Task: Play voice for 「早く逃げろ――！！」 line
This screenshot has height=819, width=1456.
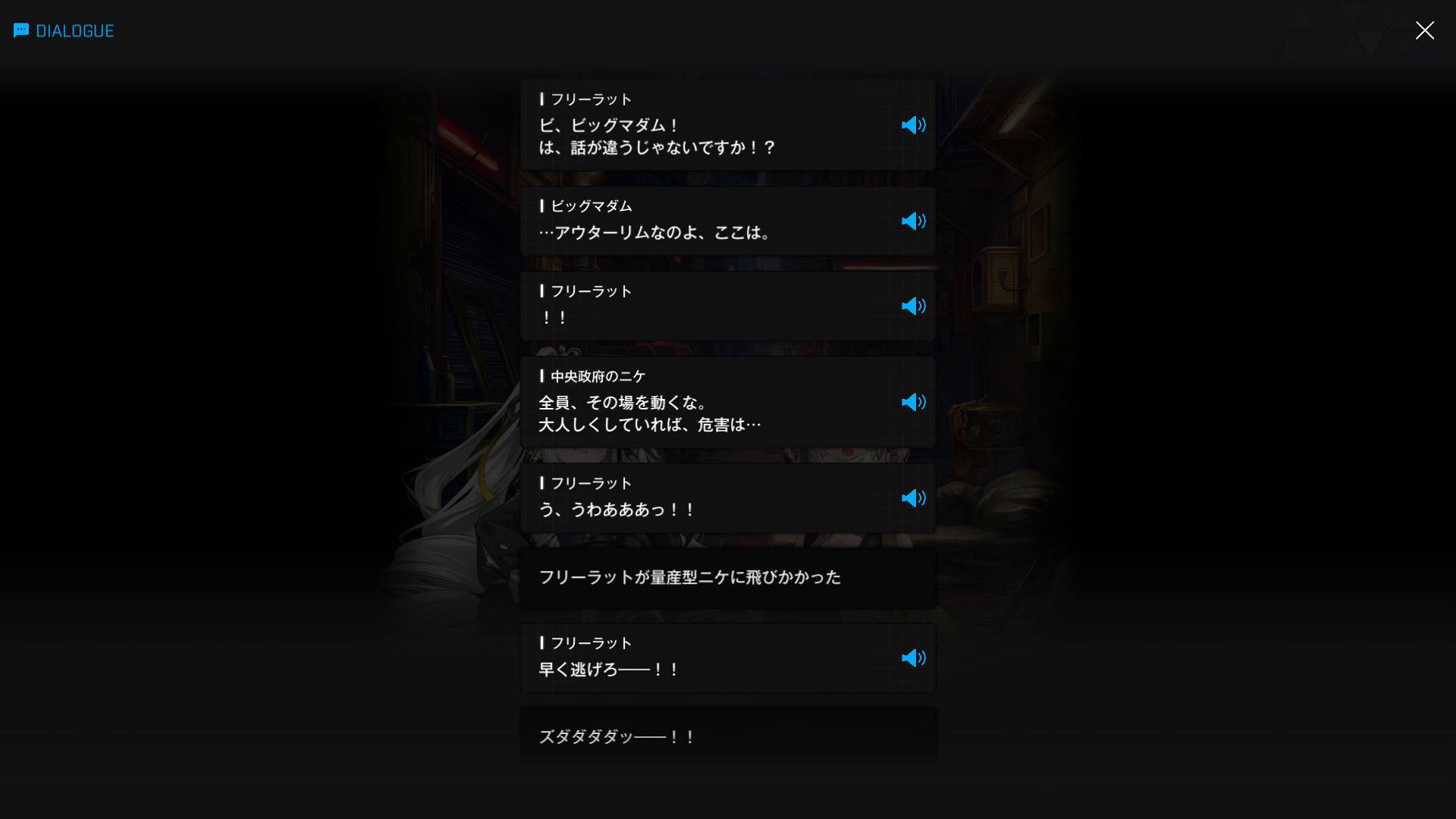Action: click(x=913, y=658)
